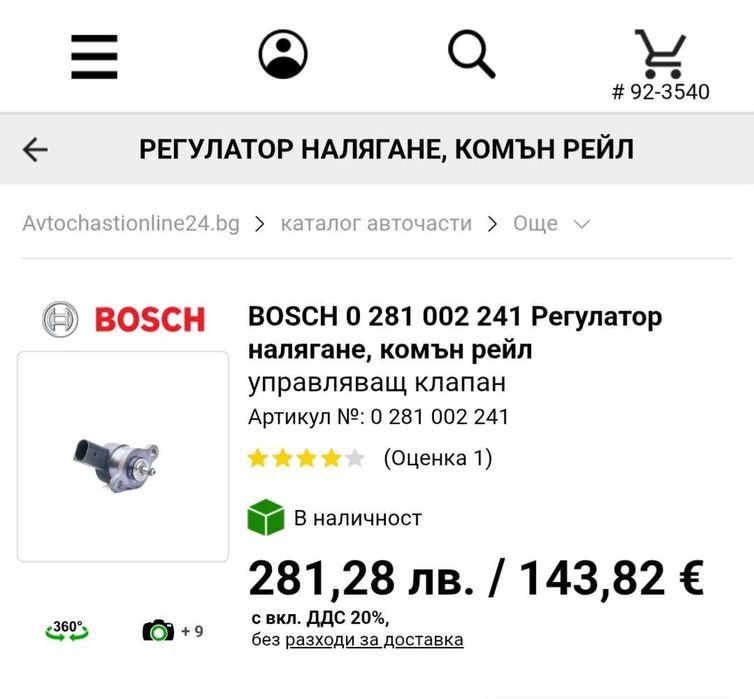
Task: Open the BOSCH 0 281 002 241 product title
Action: 455,333
